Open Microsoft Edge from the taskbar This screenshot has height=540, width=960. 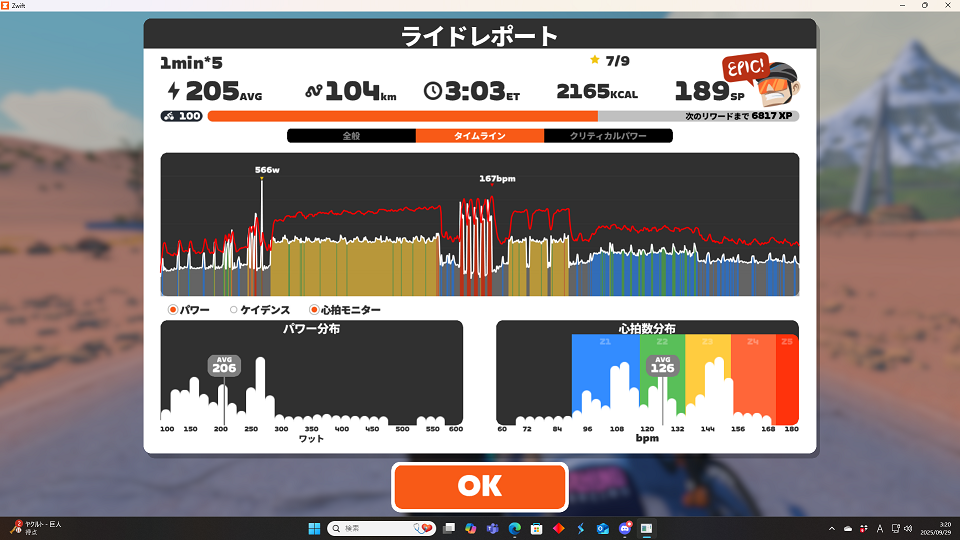(515, 528)
